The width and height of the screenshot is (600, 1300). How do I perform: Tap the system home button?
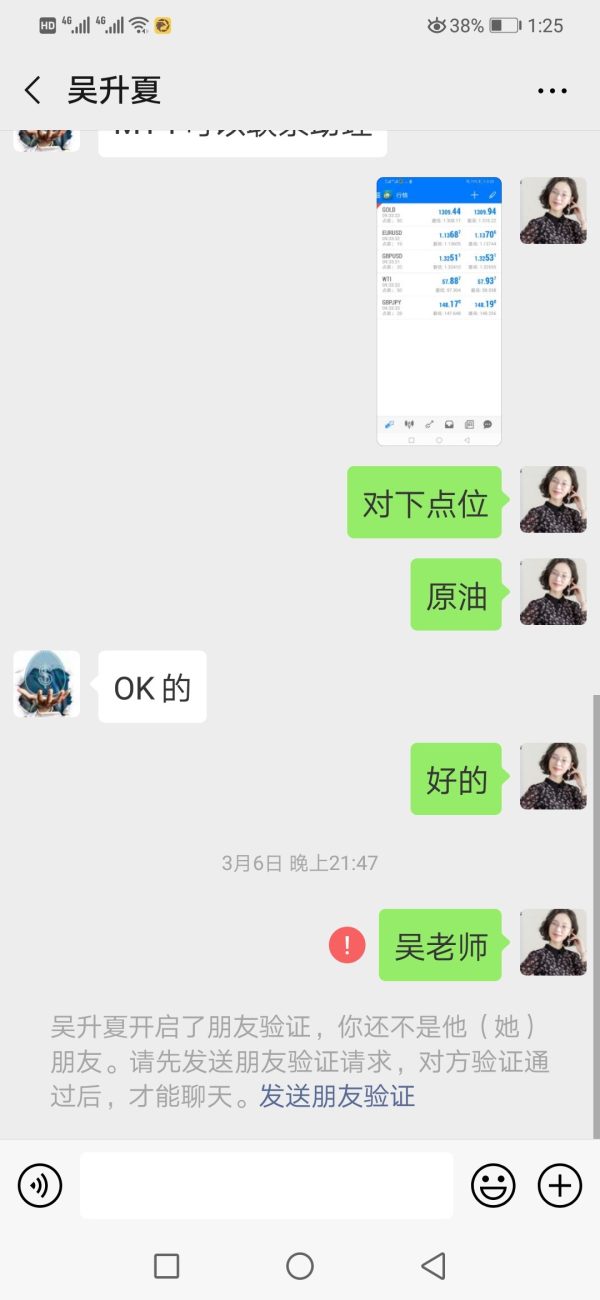[x=300, y=1266]
